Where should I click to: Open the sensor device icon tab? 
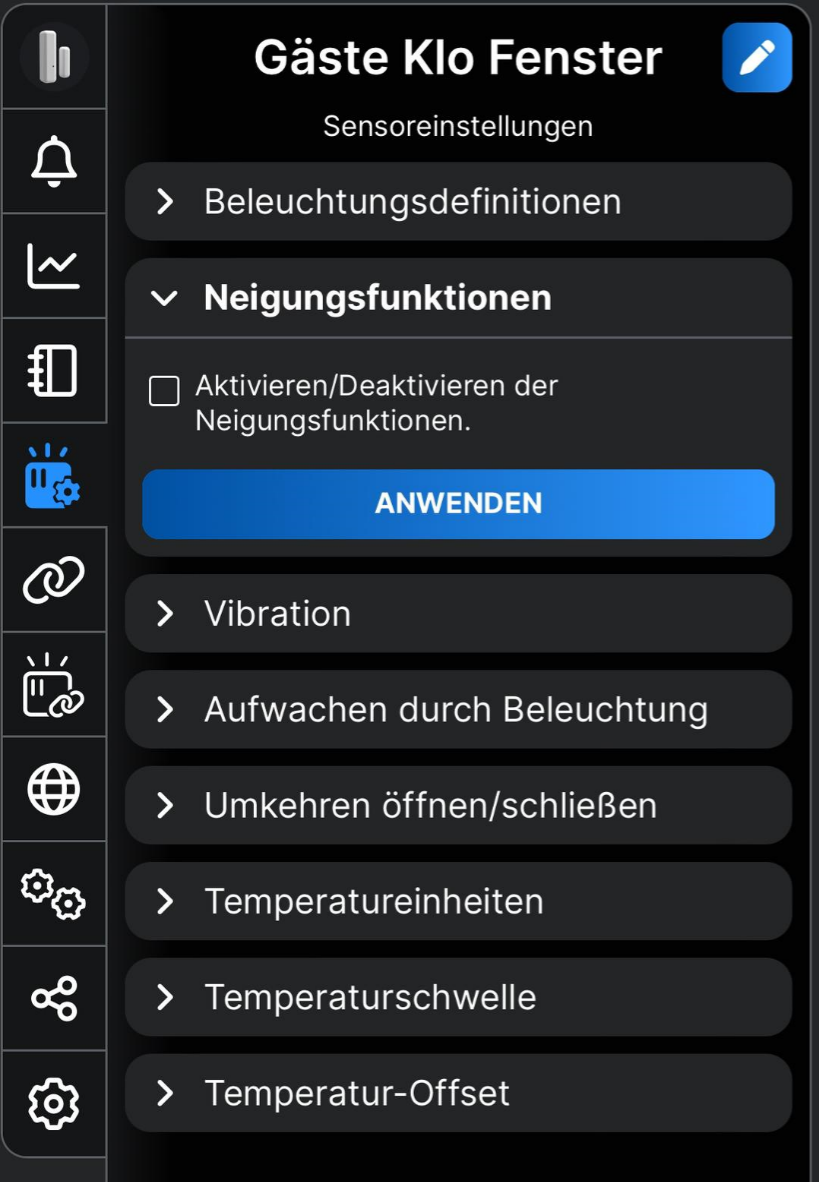tap(54, 57)
